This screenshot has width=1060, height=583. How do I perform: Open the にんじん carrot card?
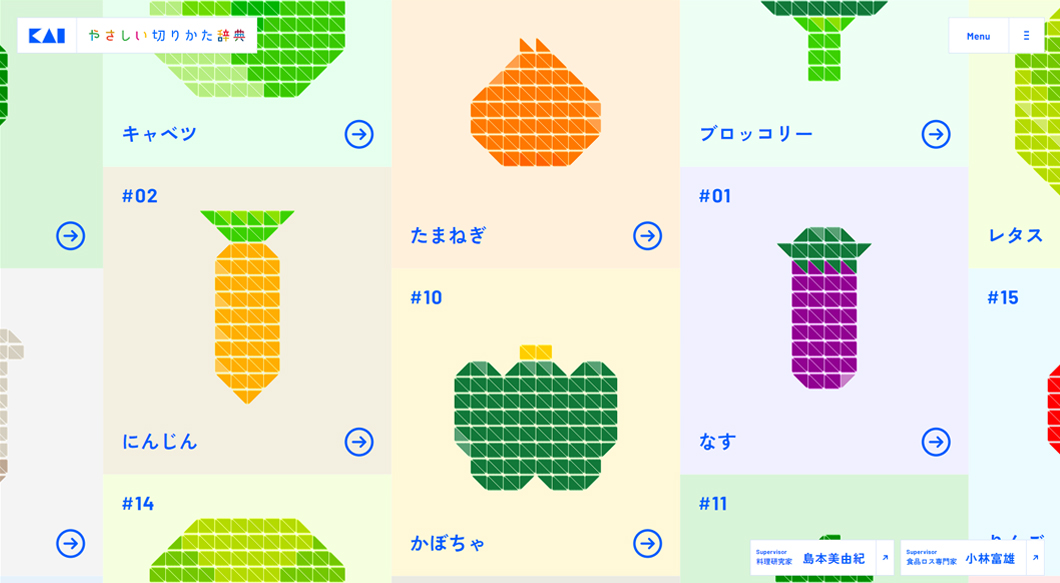coord(247,320)
